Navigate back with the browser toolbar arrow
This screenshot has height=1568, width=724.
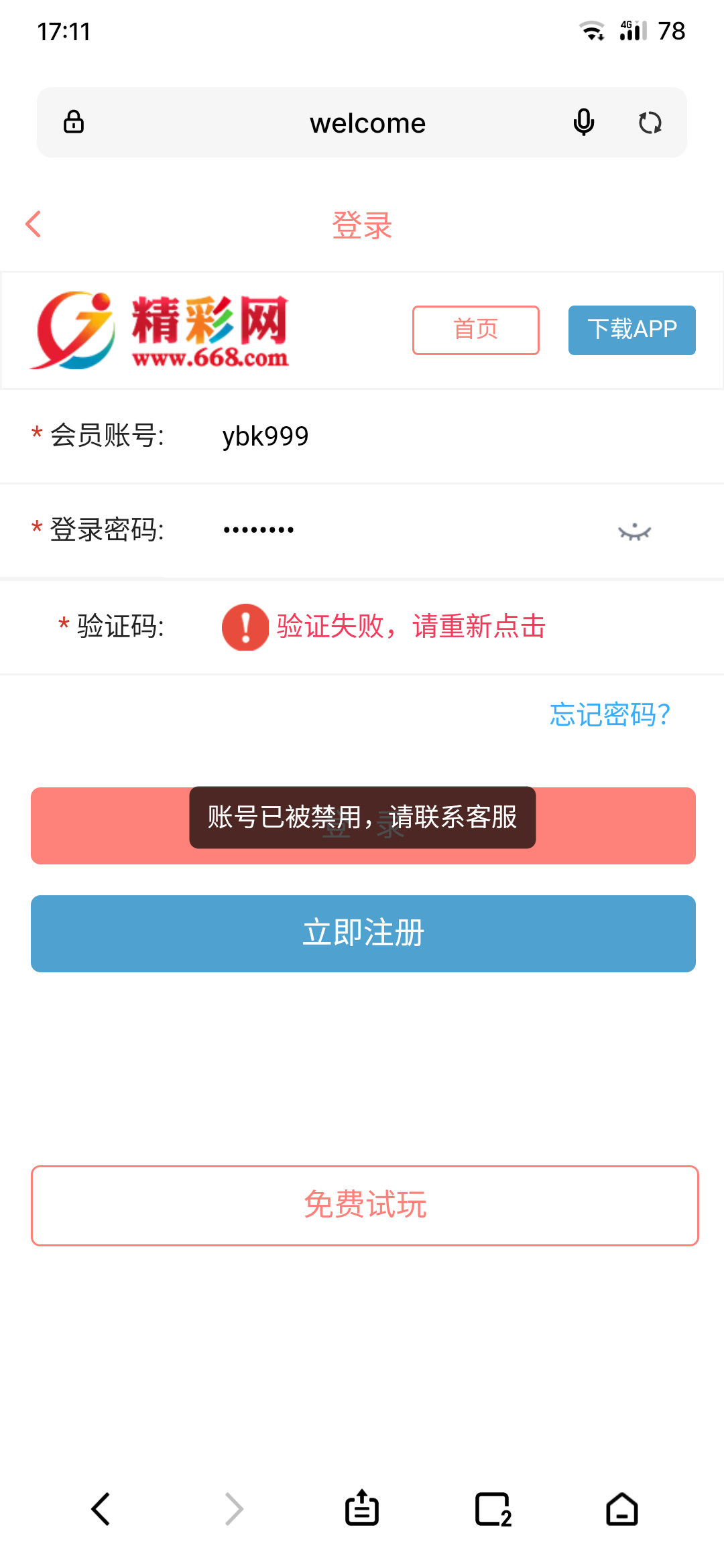[x=101, y=1509]
